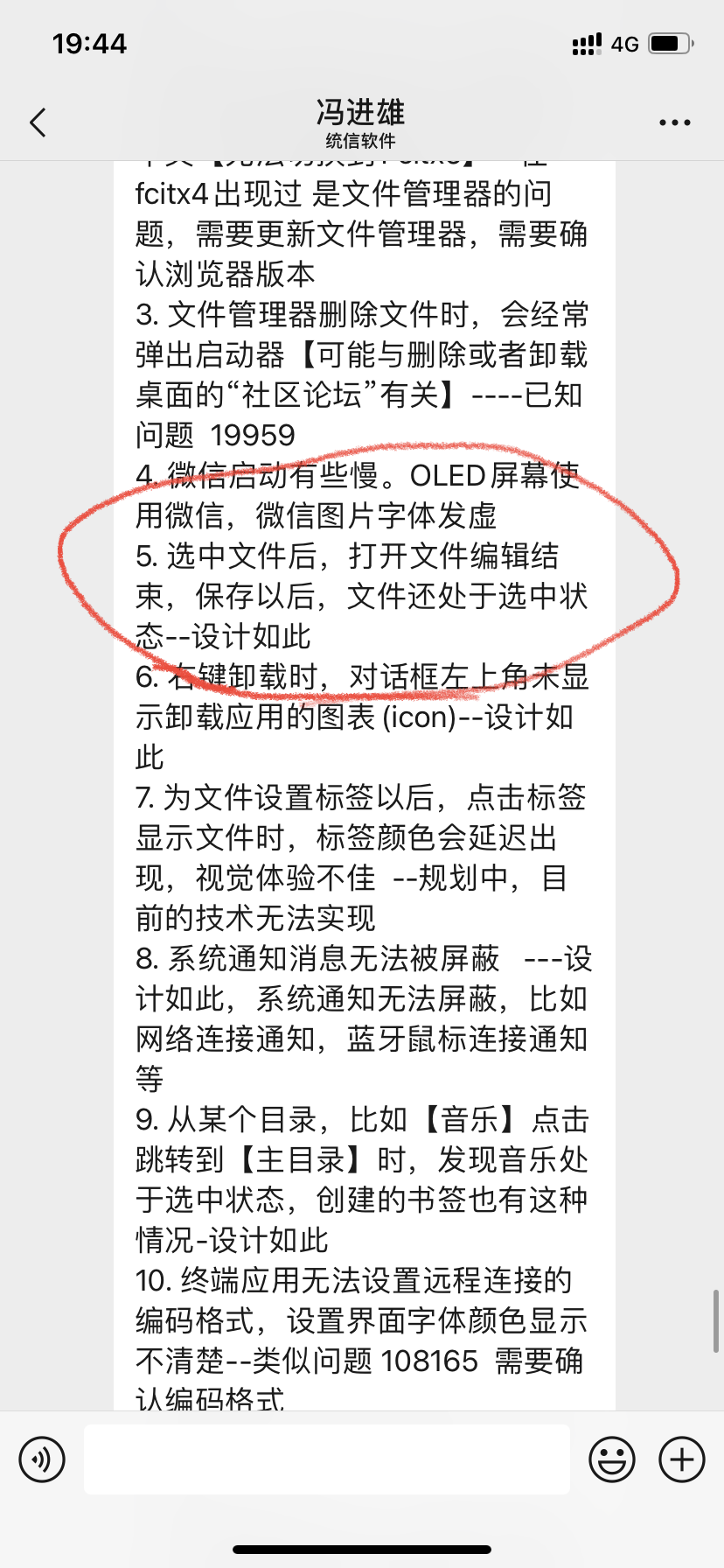
Task: Switch to voice message input
Action: coord(42,1459)
